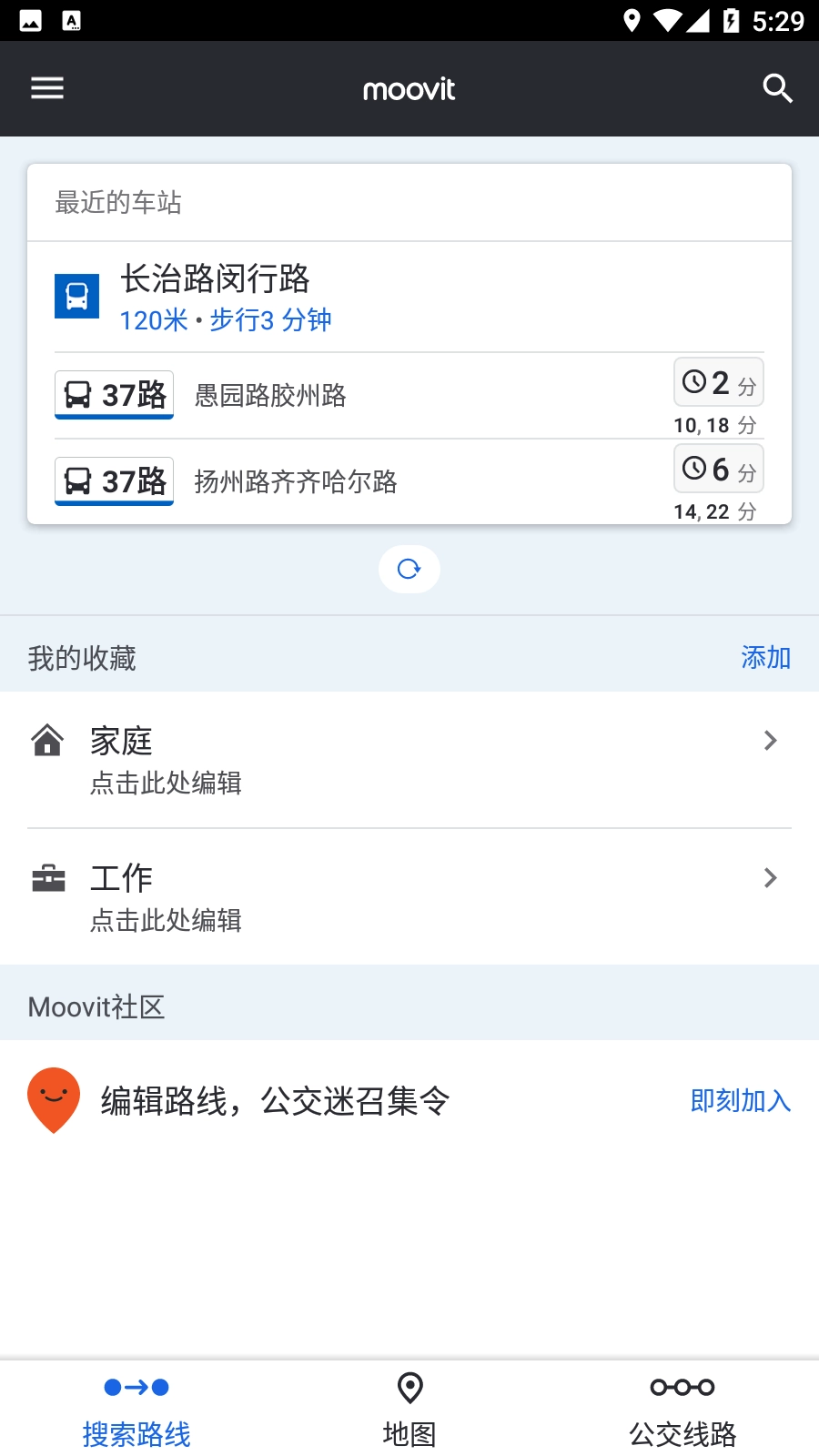The image size is (819, 1456).
Task: Switch to the 地图 tab
Action: (409, 1406)
